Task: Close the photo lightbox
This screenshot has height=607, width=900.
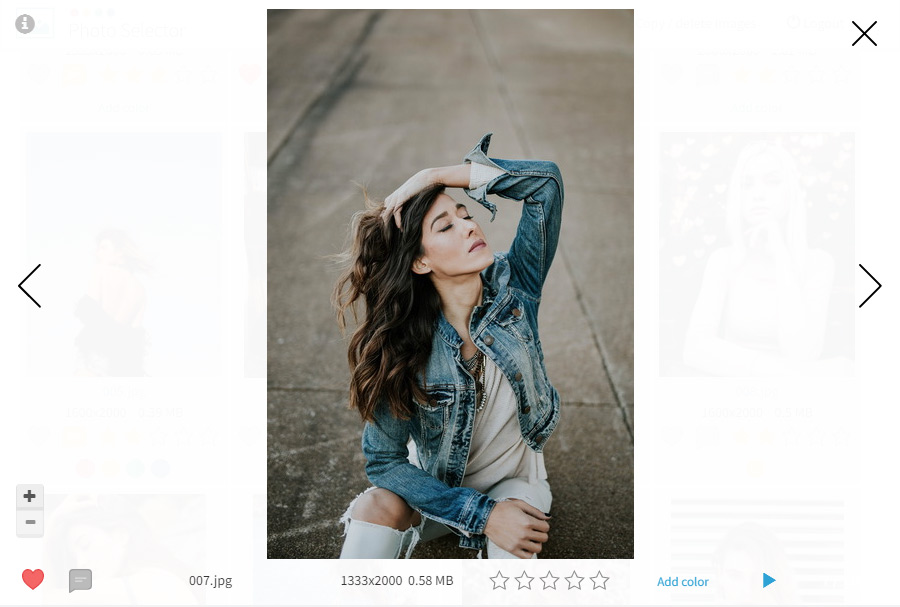Action: click(x=864, y=34)
